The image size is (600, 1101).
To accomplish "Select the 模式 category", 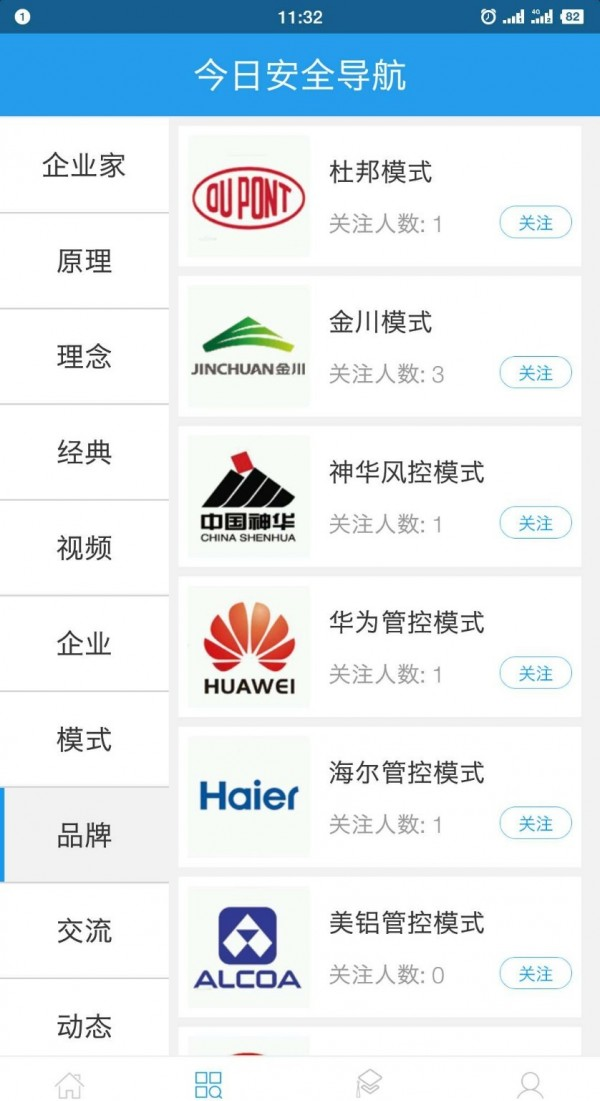I will pyautogui.click(x=84, y=740).
